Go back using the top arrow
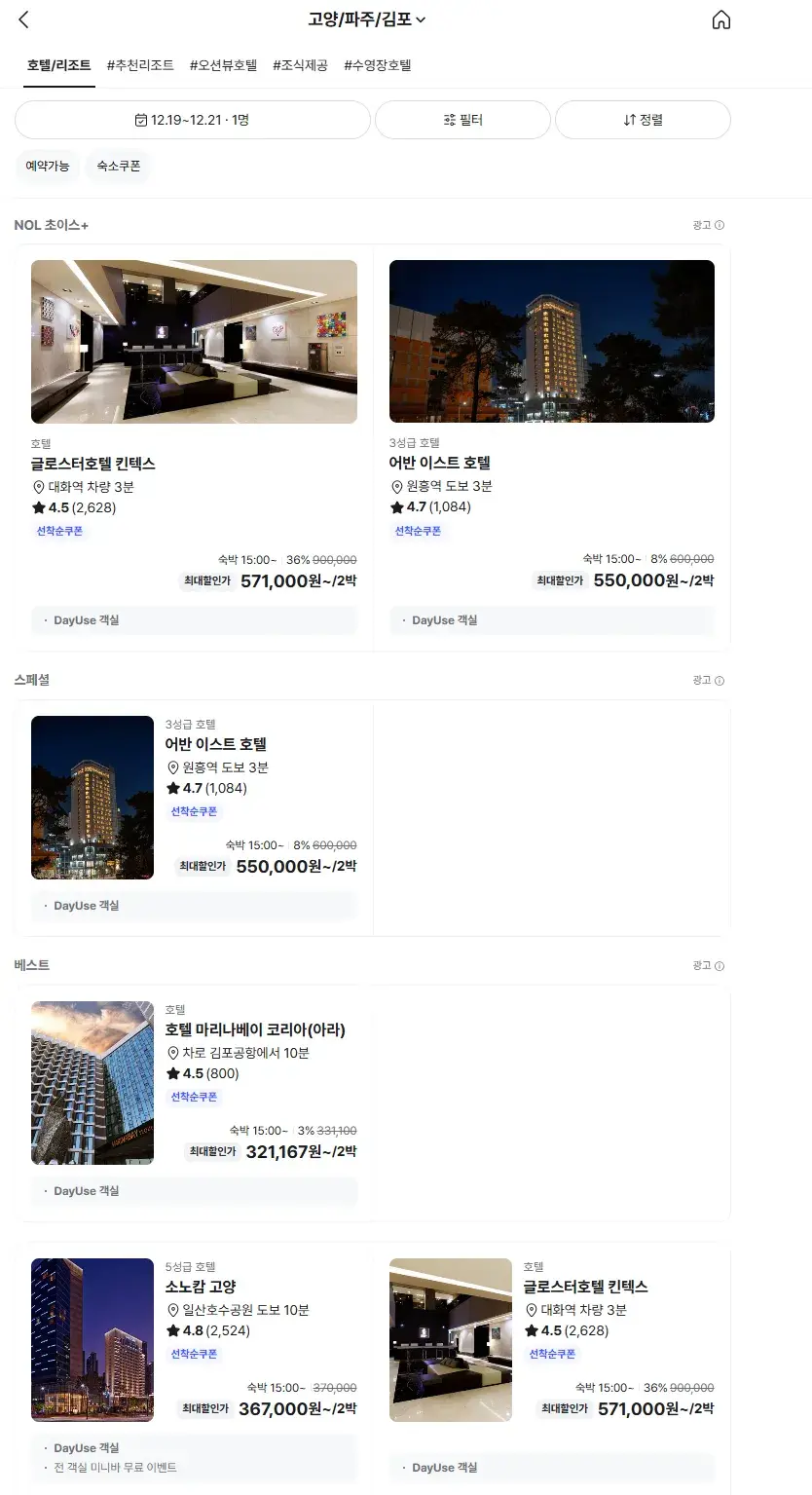Image resolution: width=812 pixels, height=1495 pixels. pos(24,19)
